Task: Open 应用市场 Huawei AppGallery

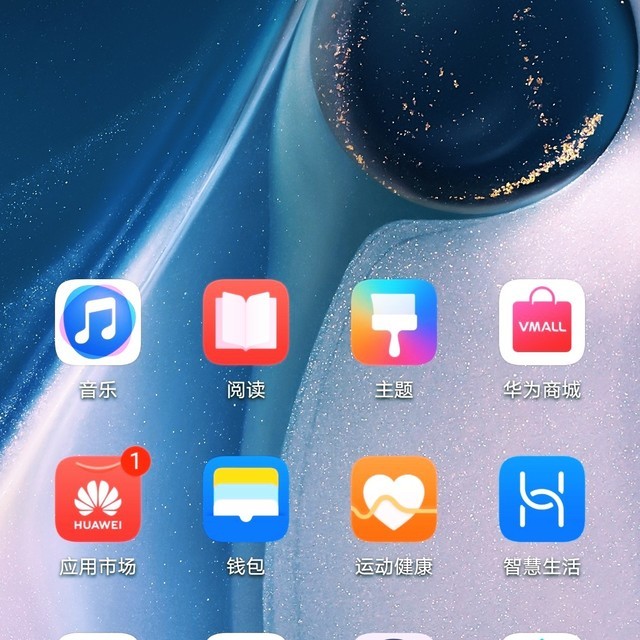Action: pos(98,499)
